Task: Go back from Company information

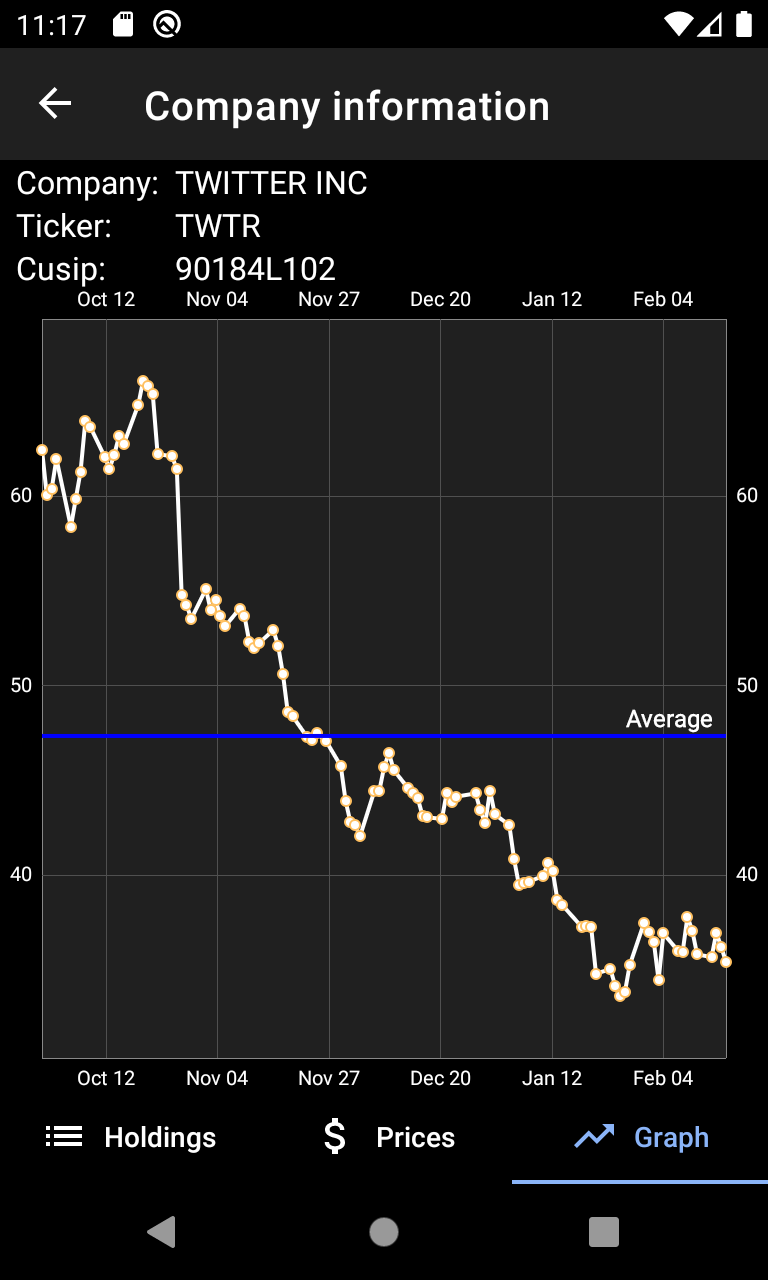Action: (55, 104)
